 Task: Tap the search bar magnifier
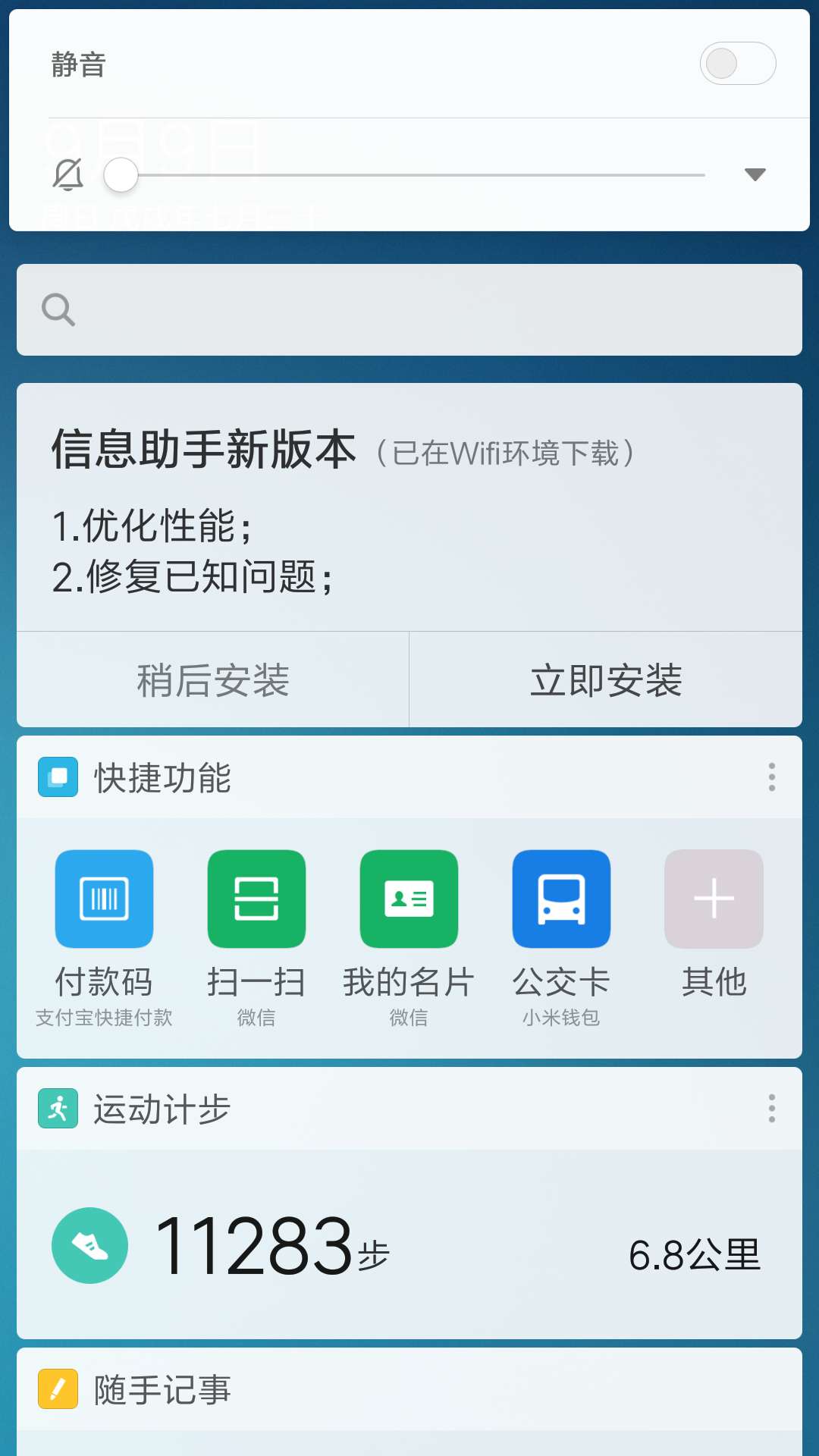tap(58, 309)
